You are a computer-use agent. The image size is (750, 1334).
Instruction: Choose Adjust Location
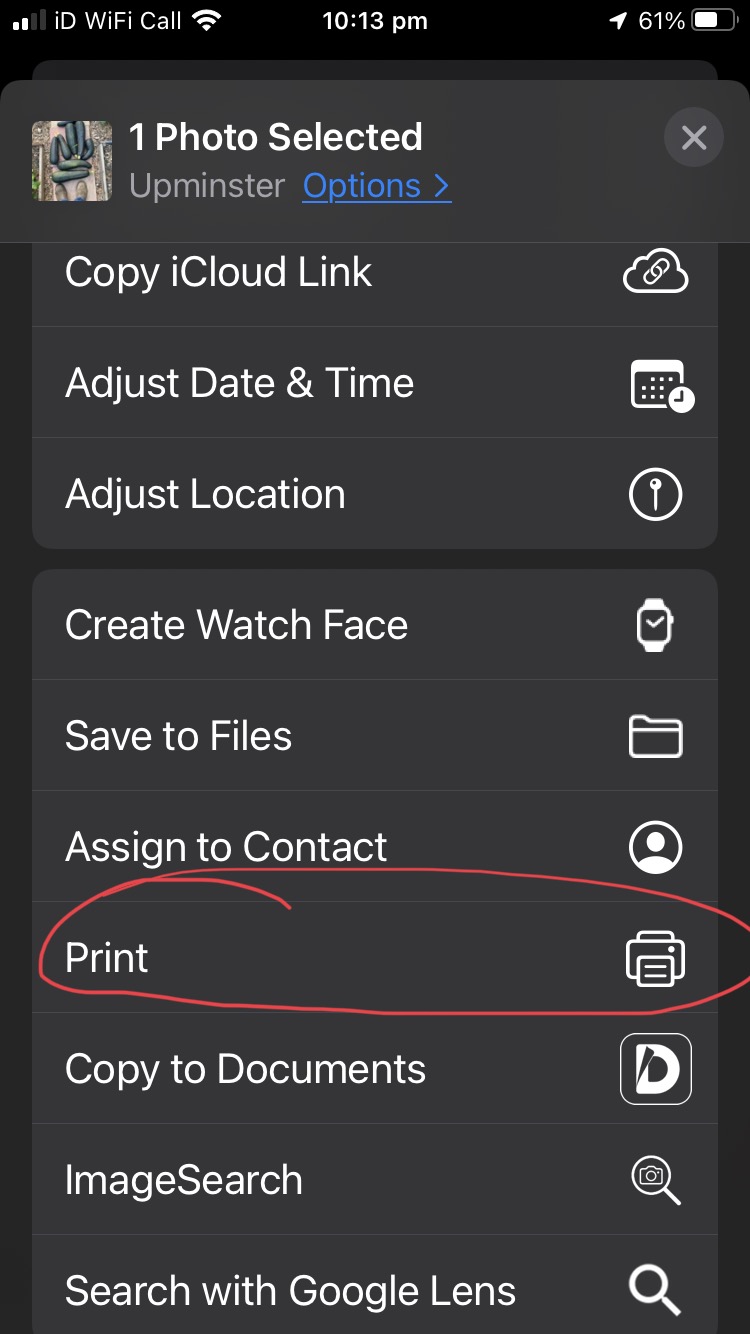click(x=374, y=494)
